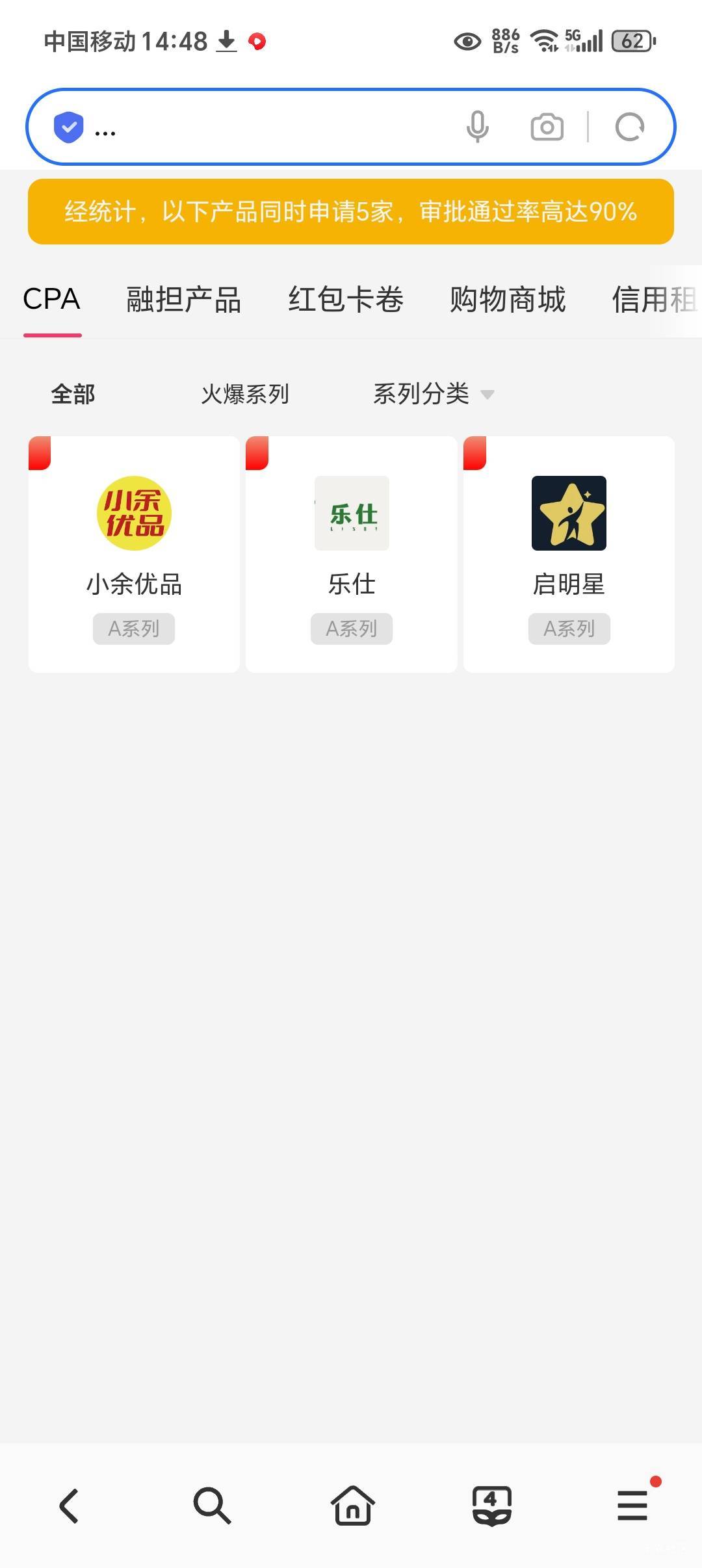Screen dimensions: 702x1568
Task: Open the browser menu
Action: coord(632,1506)
